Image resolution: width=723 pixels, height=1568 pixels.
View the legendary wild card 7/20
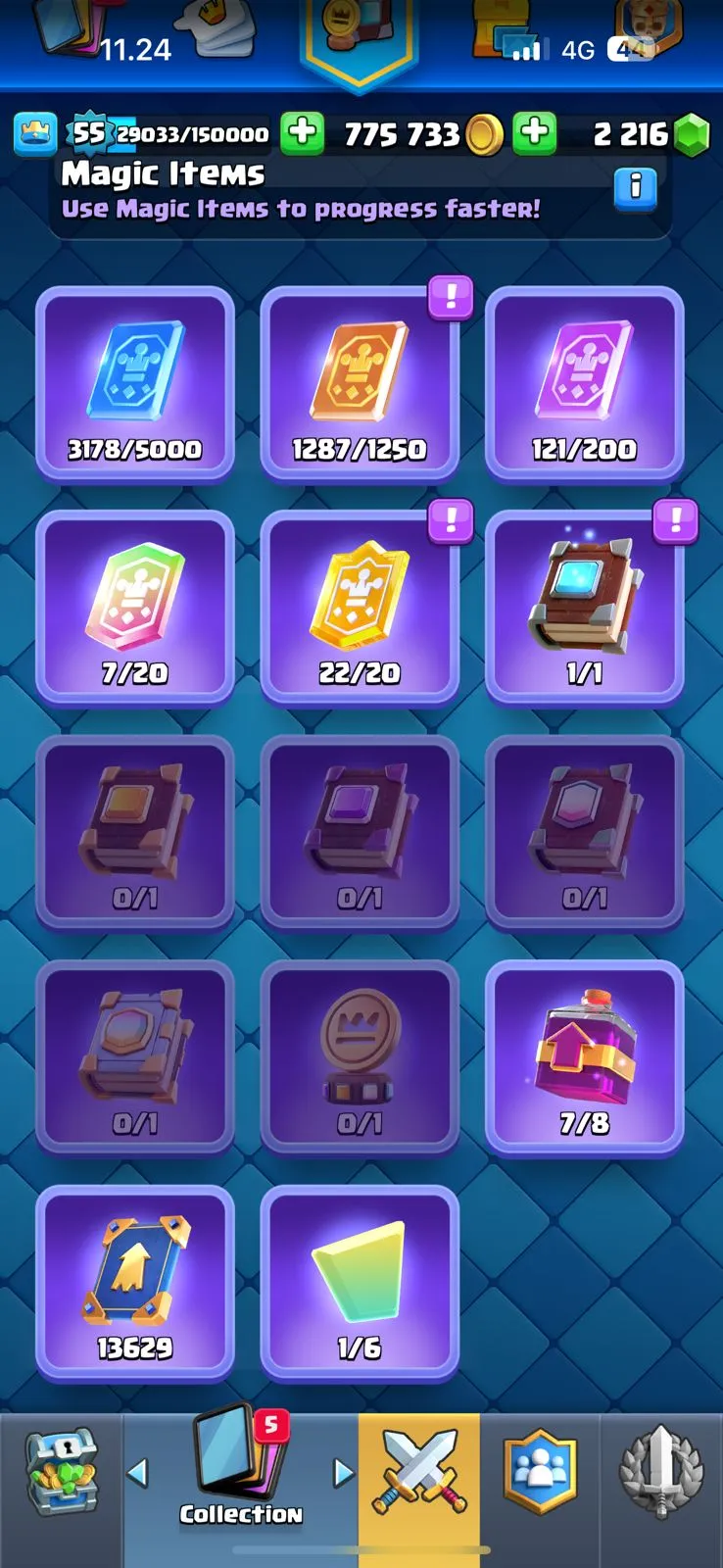tap(135, 608)
